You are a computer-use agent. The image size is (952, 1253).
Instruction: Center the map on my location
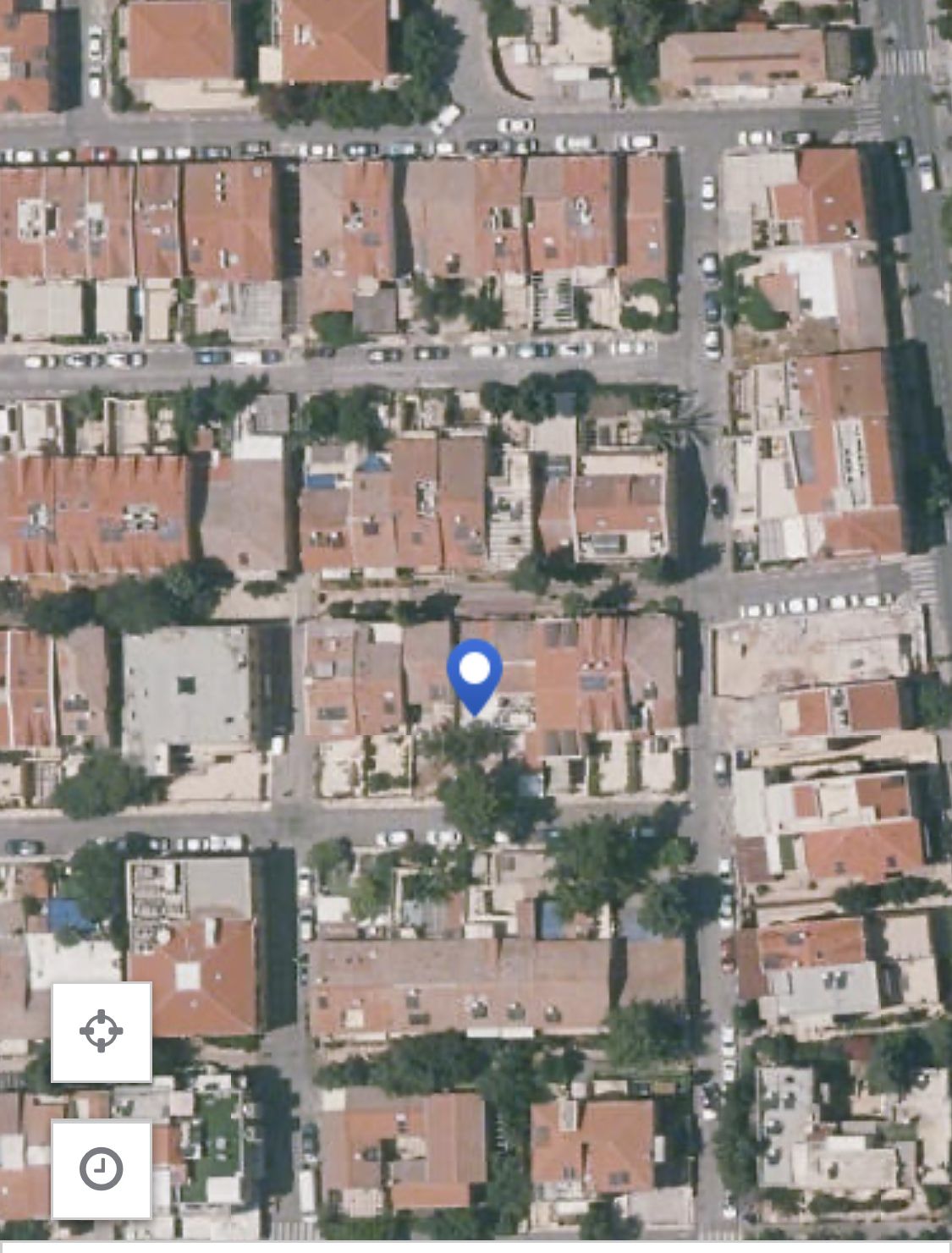tap(102, 1031)
